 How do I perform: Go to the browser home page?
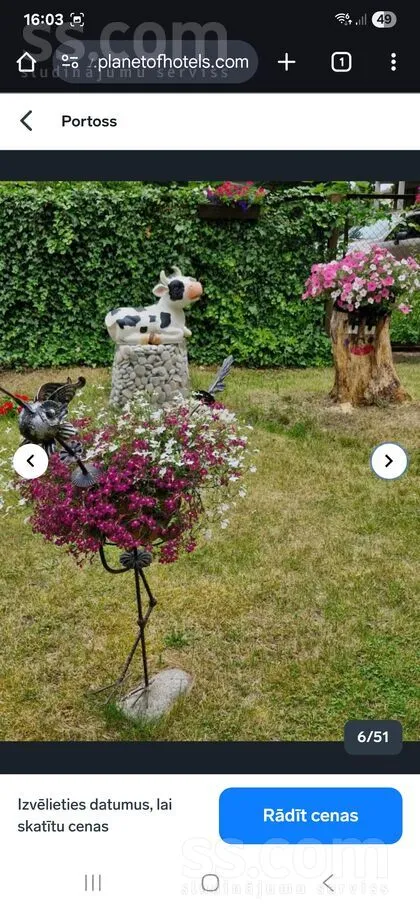point(26,62)
